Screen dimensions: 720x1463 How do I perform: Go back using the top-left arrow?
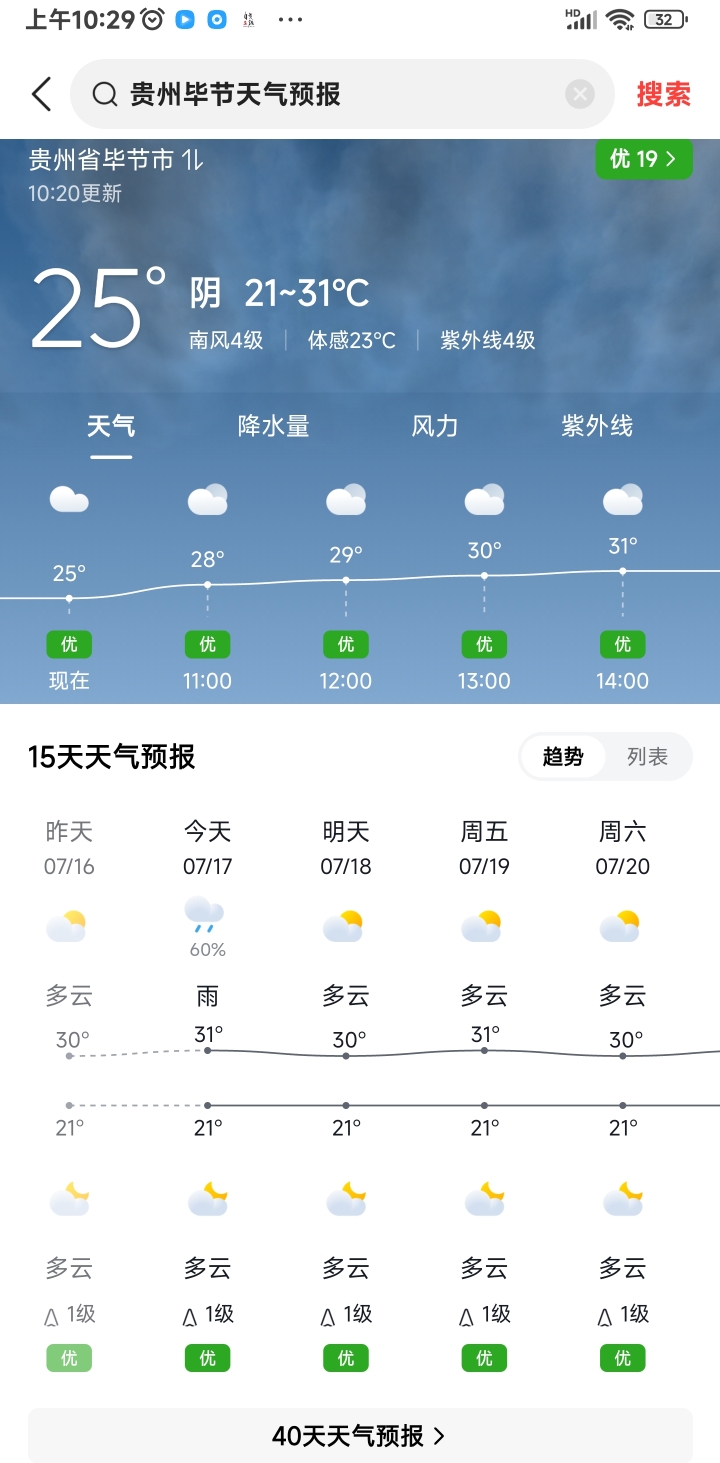pyautogui.click(x=41, y=95)
